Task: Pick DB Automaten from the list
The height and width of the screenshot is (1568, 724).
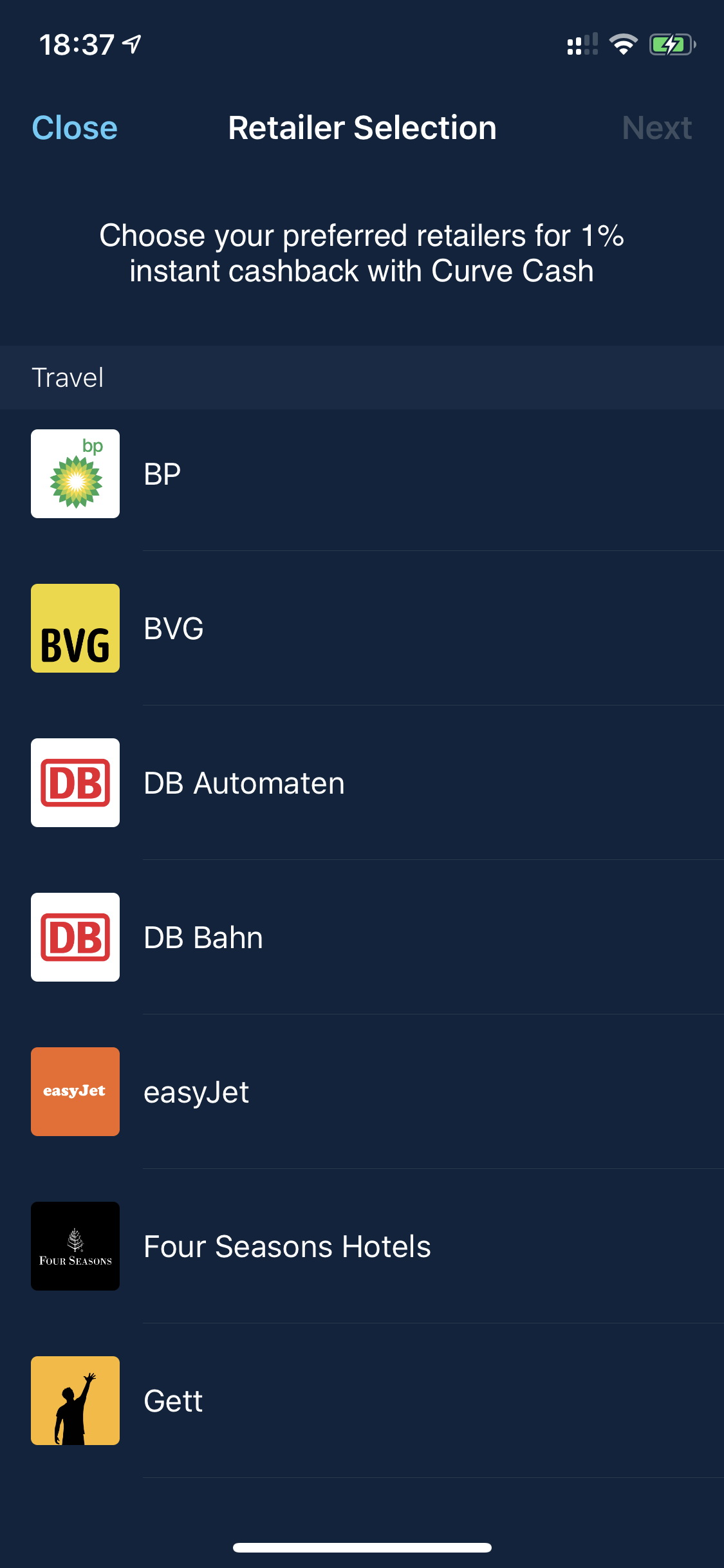Action: click(x=362, y=783)
